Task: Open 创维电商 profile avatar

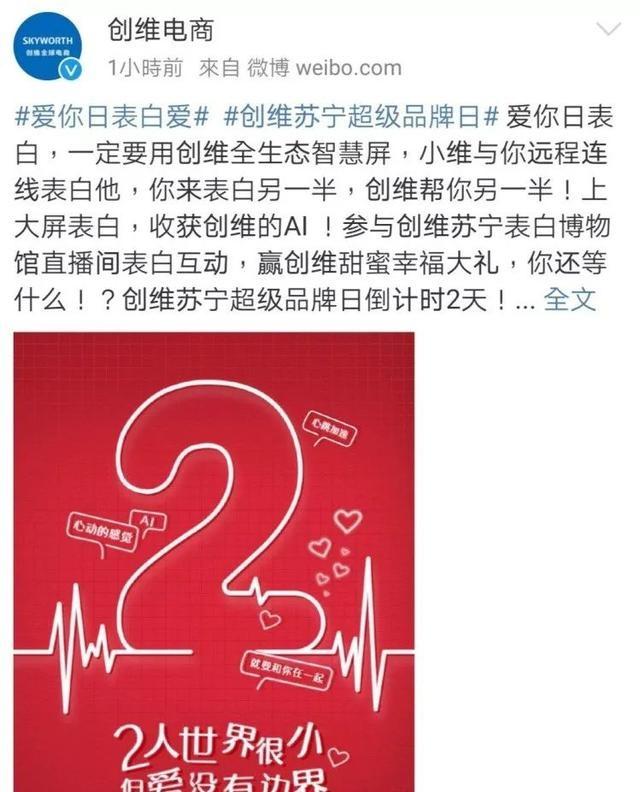Action: 52,51
